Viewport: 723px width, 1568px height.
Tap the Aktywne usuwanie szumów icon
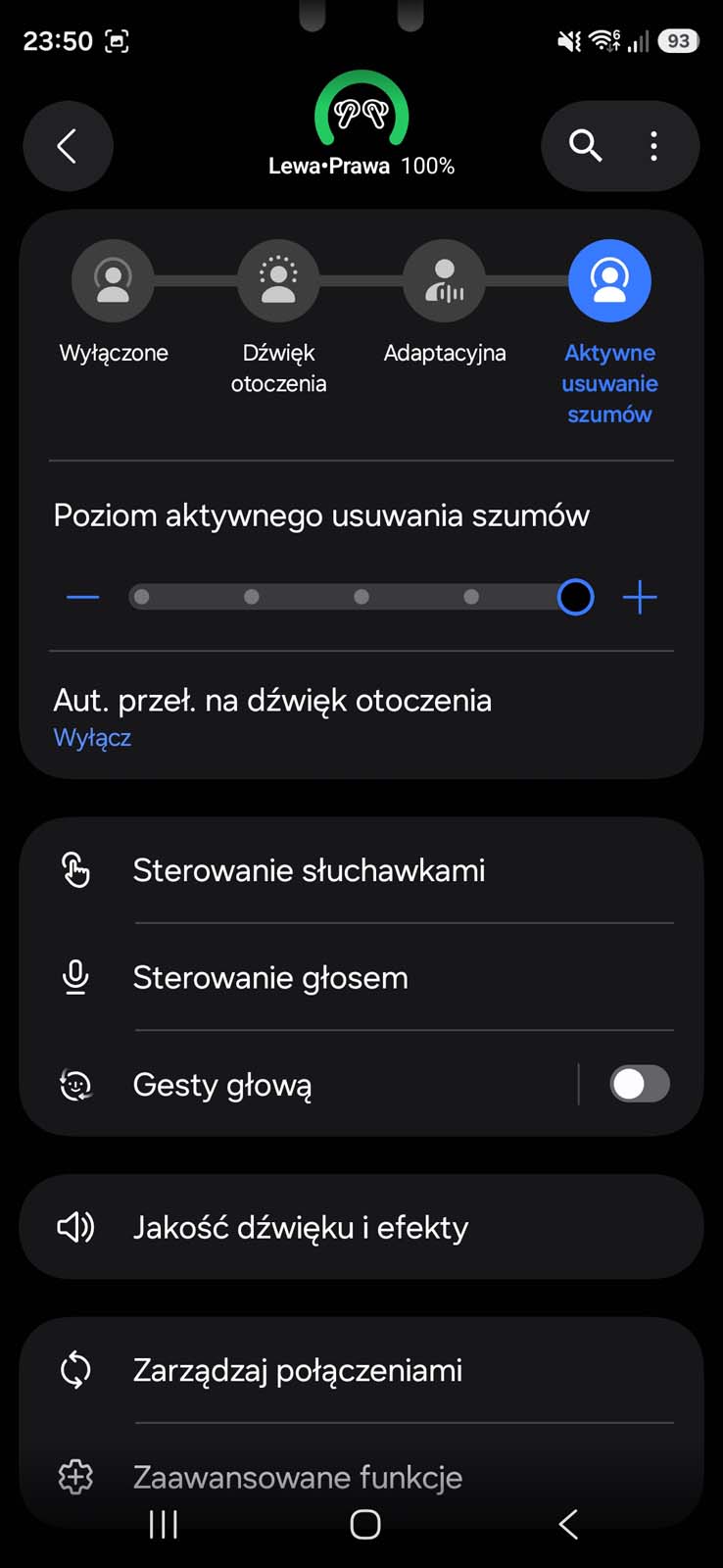point(609,279)
